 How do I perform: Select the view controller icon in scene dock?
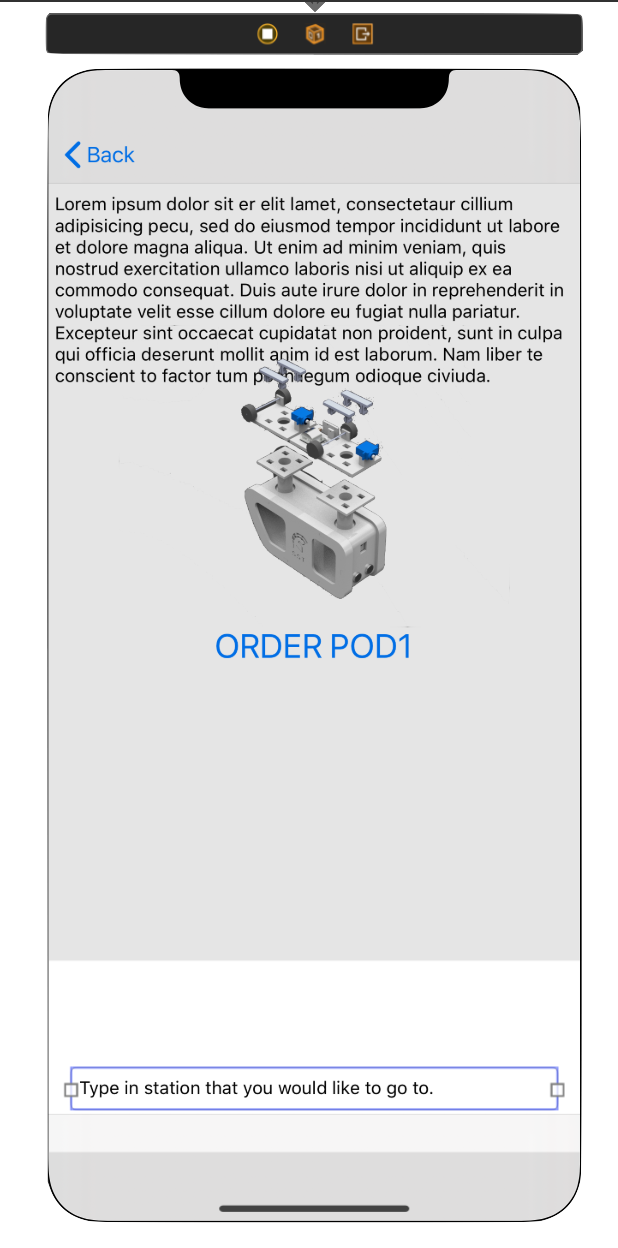pyautogui.click(x=267, y=34)
